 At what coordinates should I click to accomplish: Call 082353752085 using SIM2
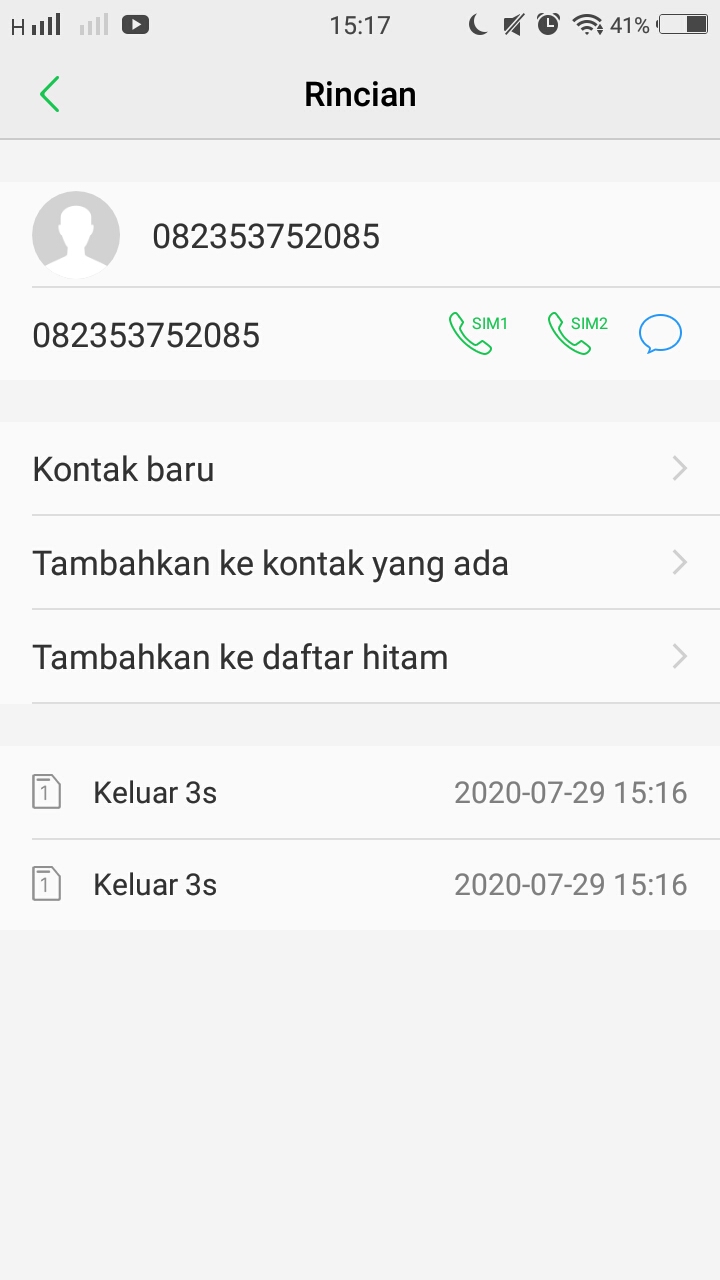point(576,334)
